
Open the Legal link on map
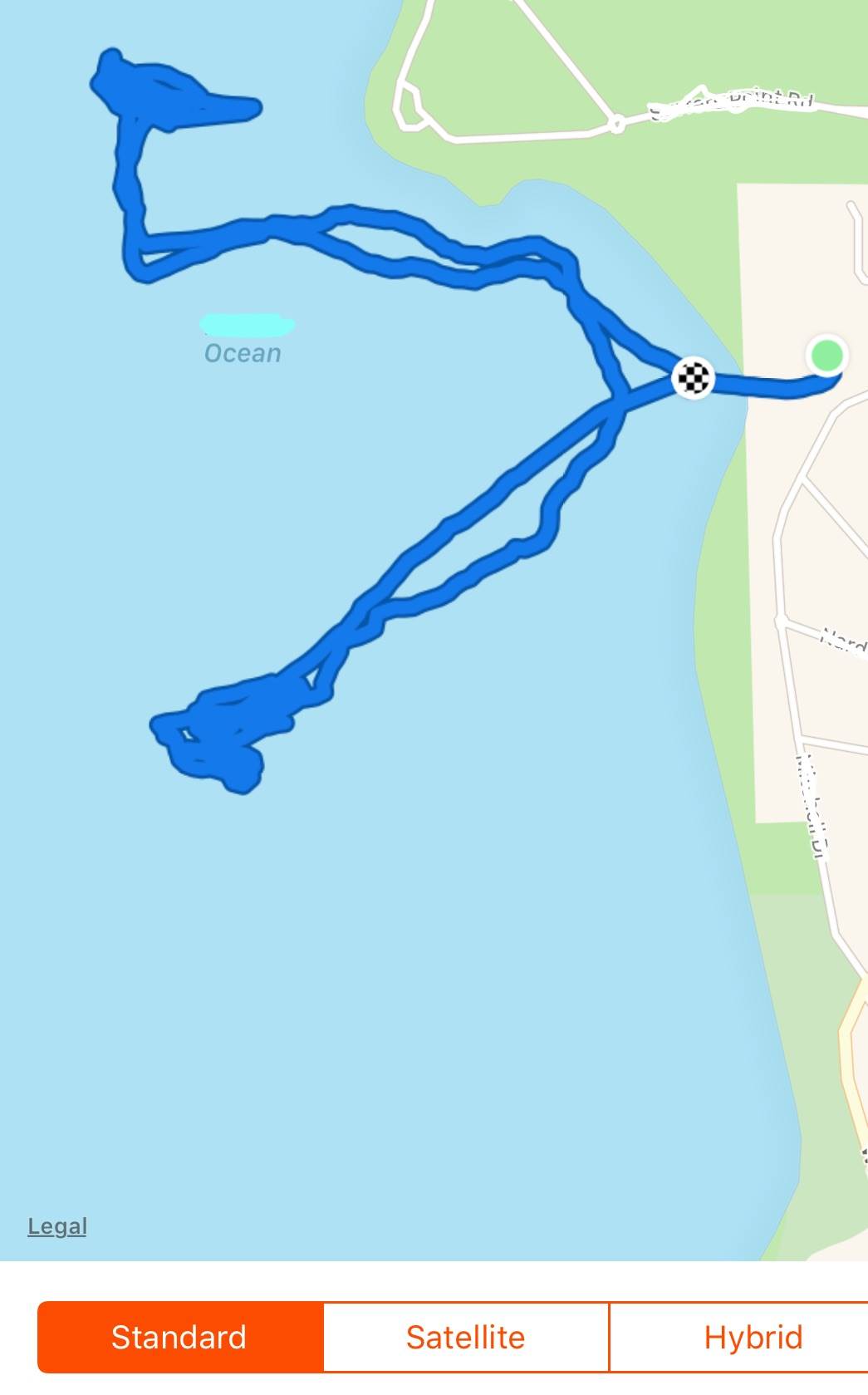click(57, 1226)
